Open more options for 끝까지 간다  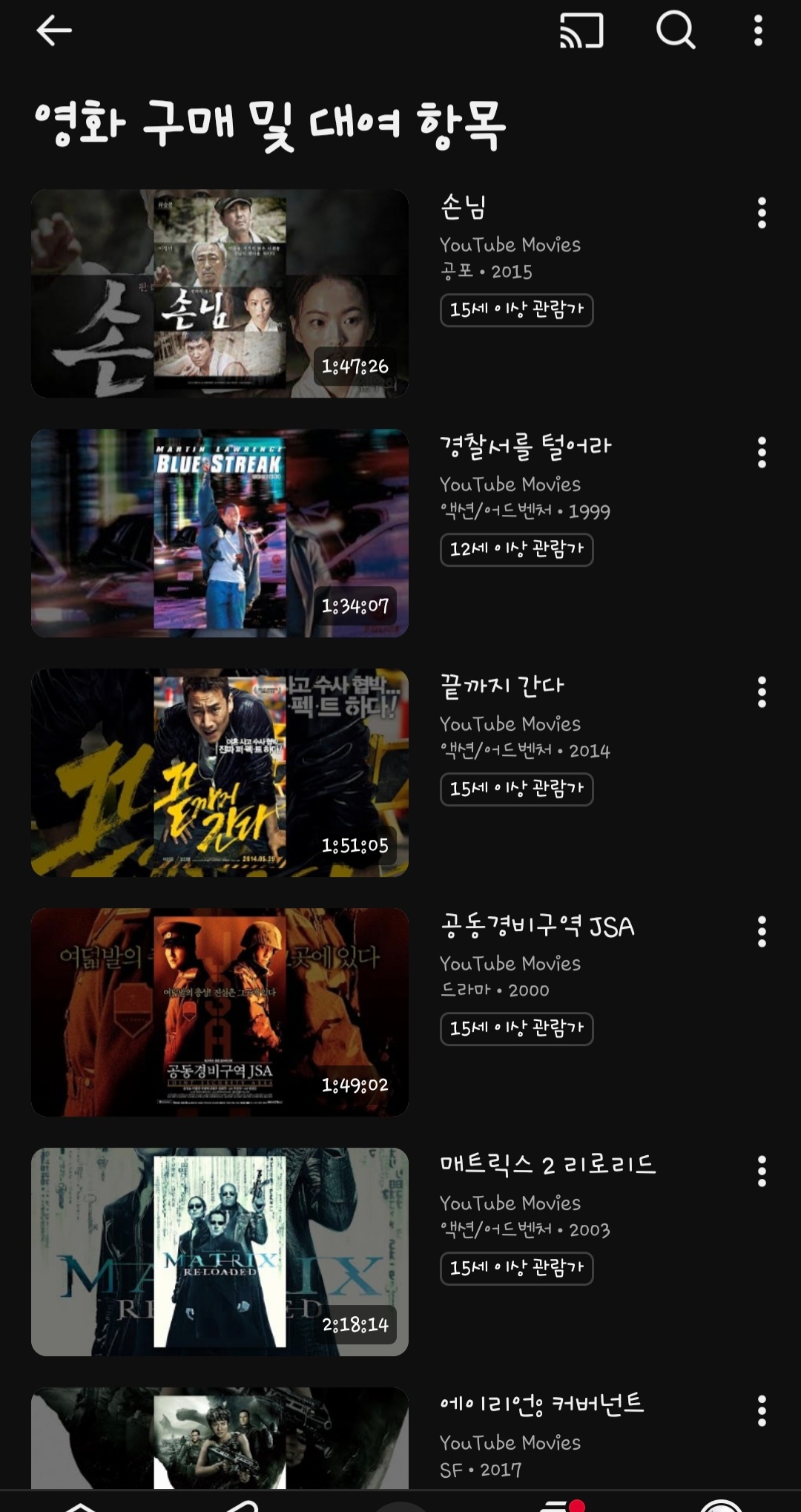(762, 692)
